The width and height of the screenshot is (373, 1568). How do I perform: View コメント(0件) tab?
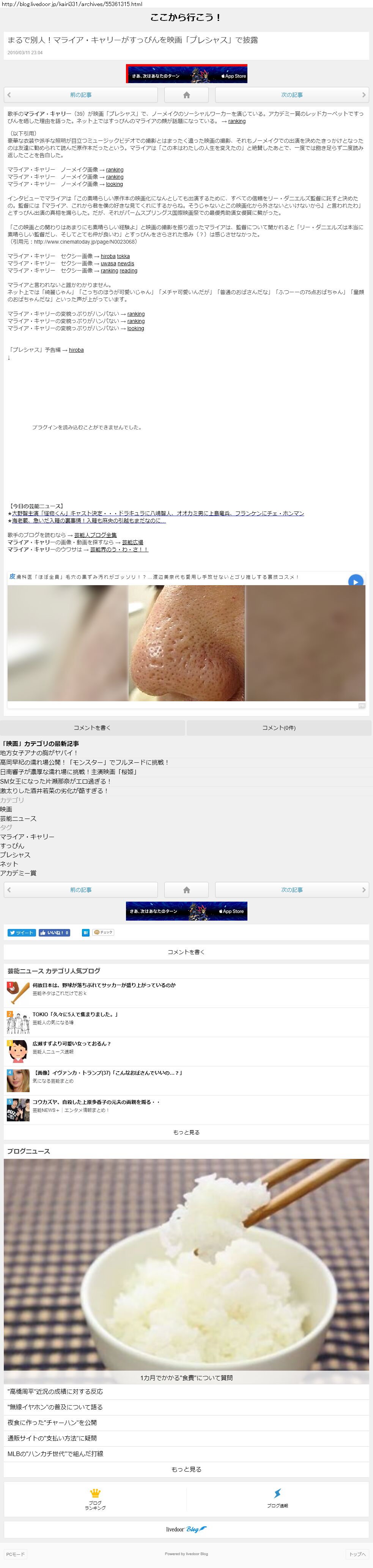[279, 727]
